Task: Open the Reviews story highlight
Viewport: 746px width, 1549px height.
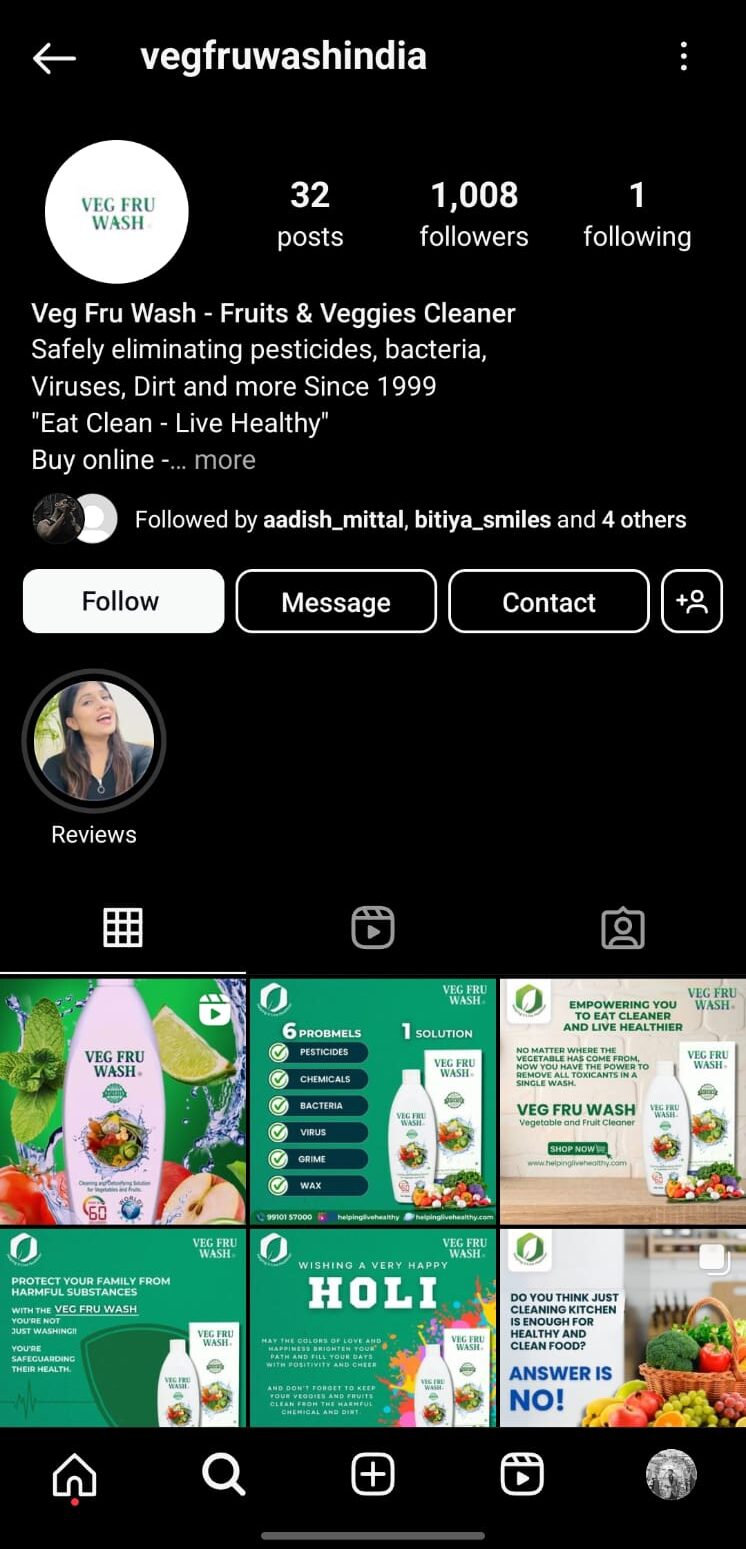Action: [93, 740]
